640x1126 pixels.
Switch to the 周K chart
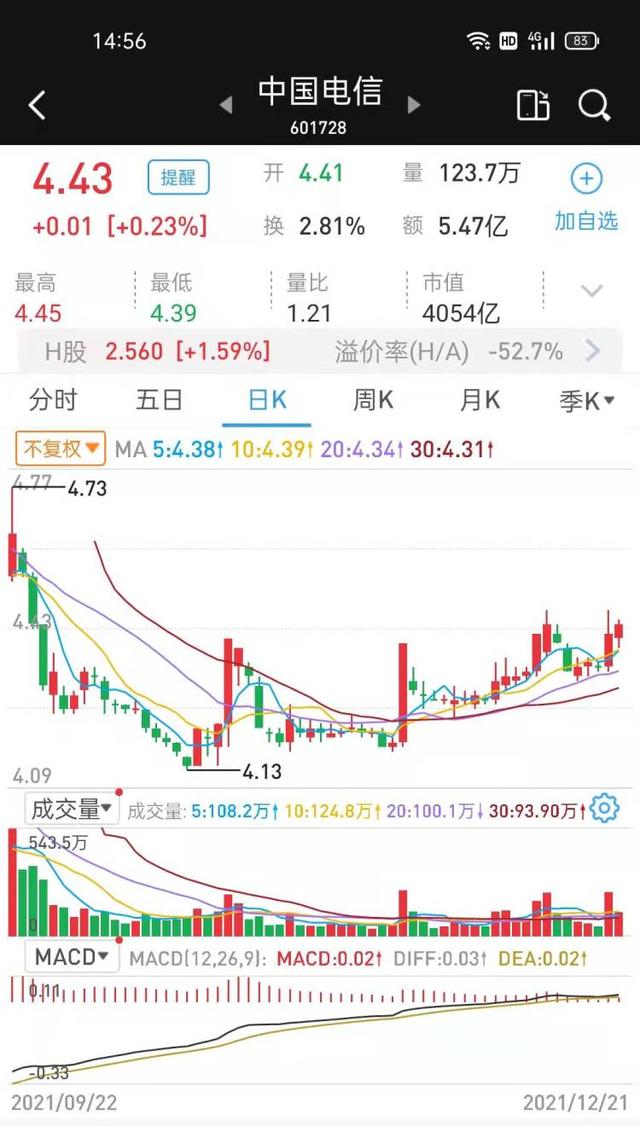373,401
